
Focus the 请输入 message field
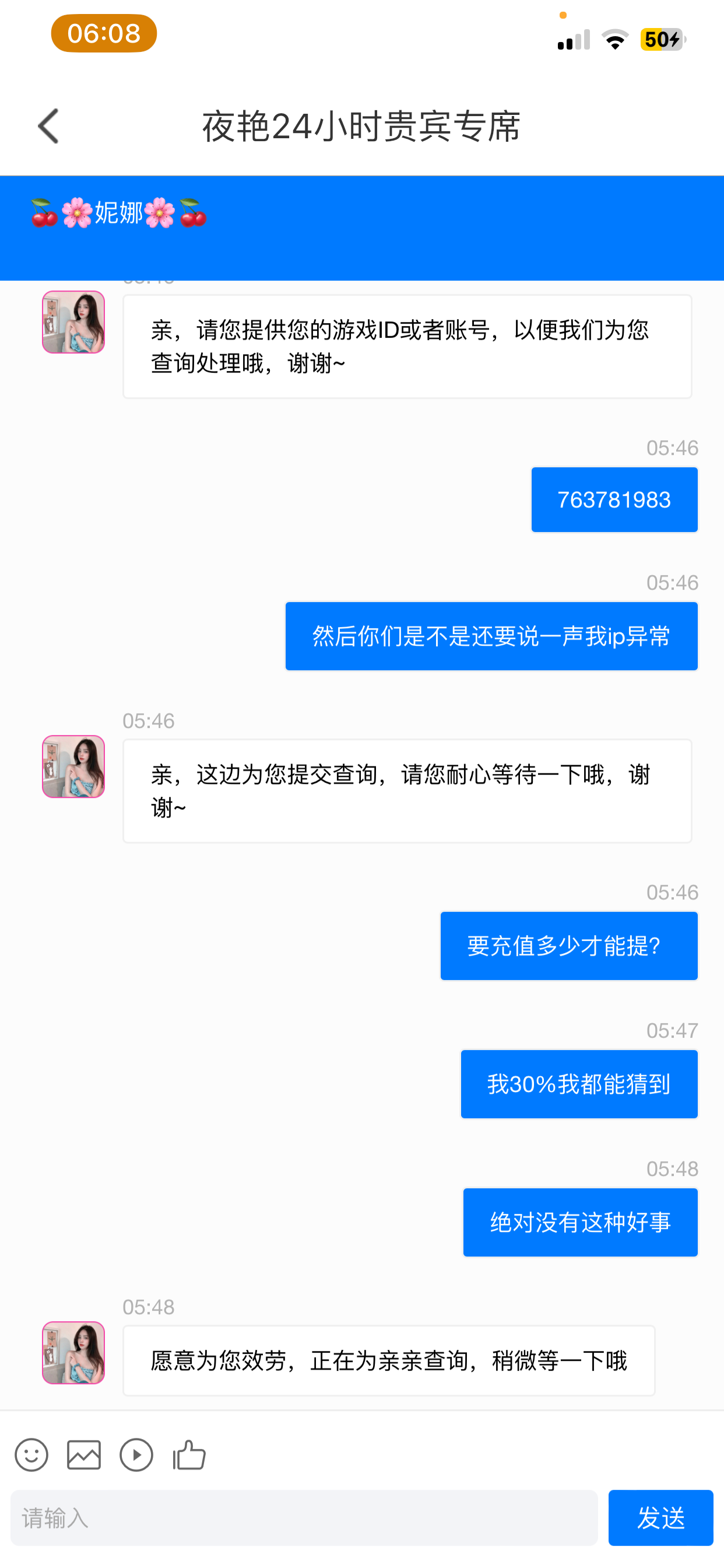click(304, 1518)
